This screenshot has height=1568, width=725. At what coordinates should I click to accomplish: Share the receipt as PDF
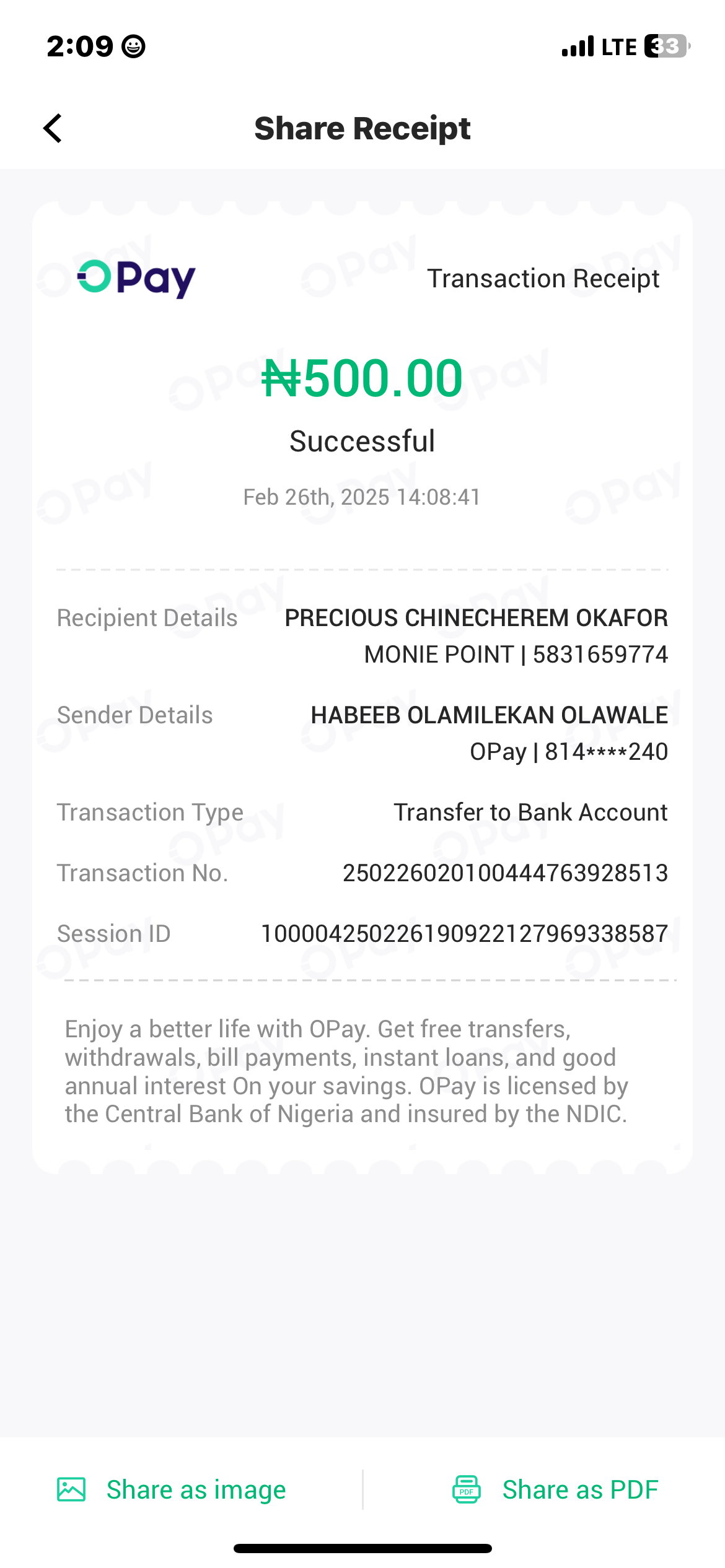tap(555, 1489)
